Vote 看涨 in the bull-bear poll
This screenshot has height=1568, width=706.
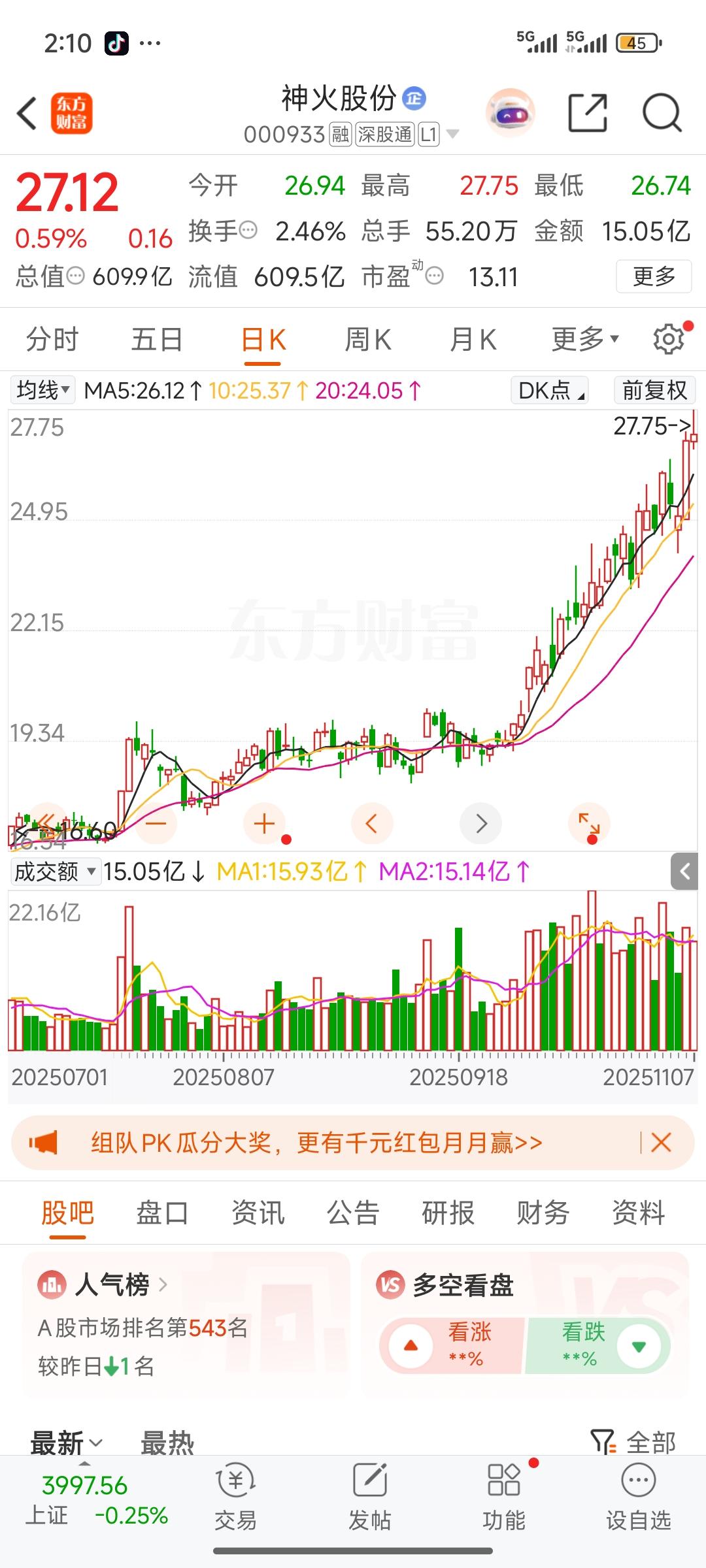pyautogui.click(x=451, y=1346)
